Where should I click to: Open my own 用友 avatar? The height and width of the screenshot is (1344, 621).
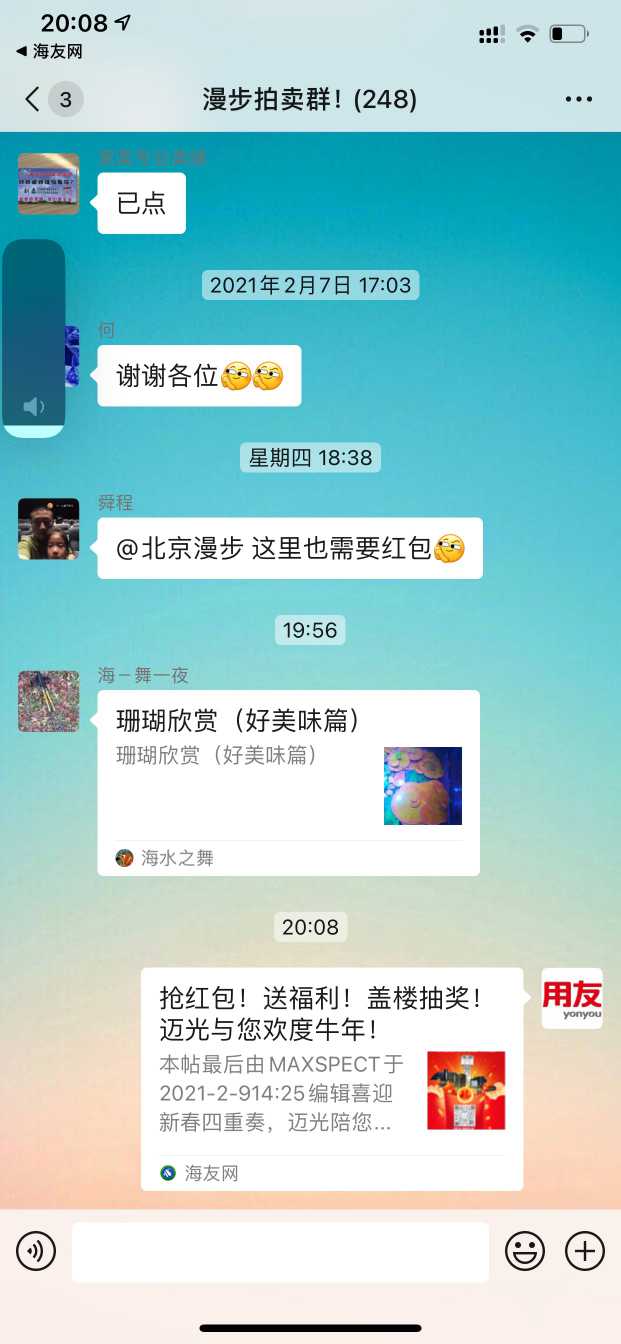click(571, 998)
